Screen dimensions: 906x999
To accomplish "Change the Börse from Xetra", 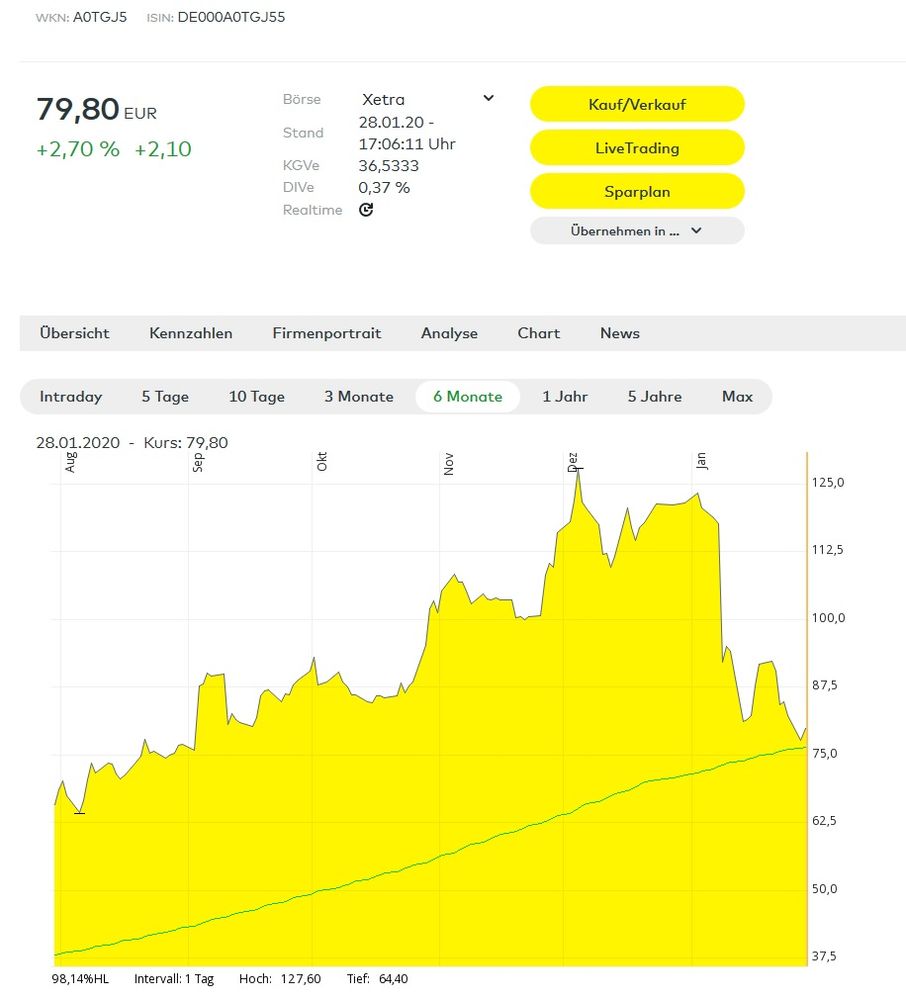I will [x=428, y=99].
